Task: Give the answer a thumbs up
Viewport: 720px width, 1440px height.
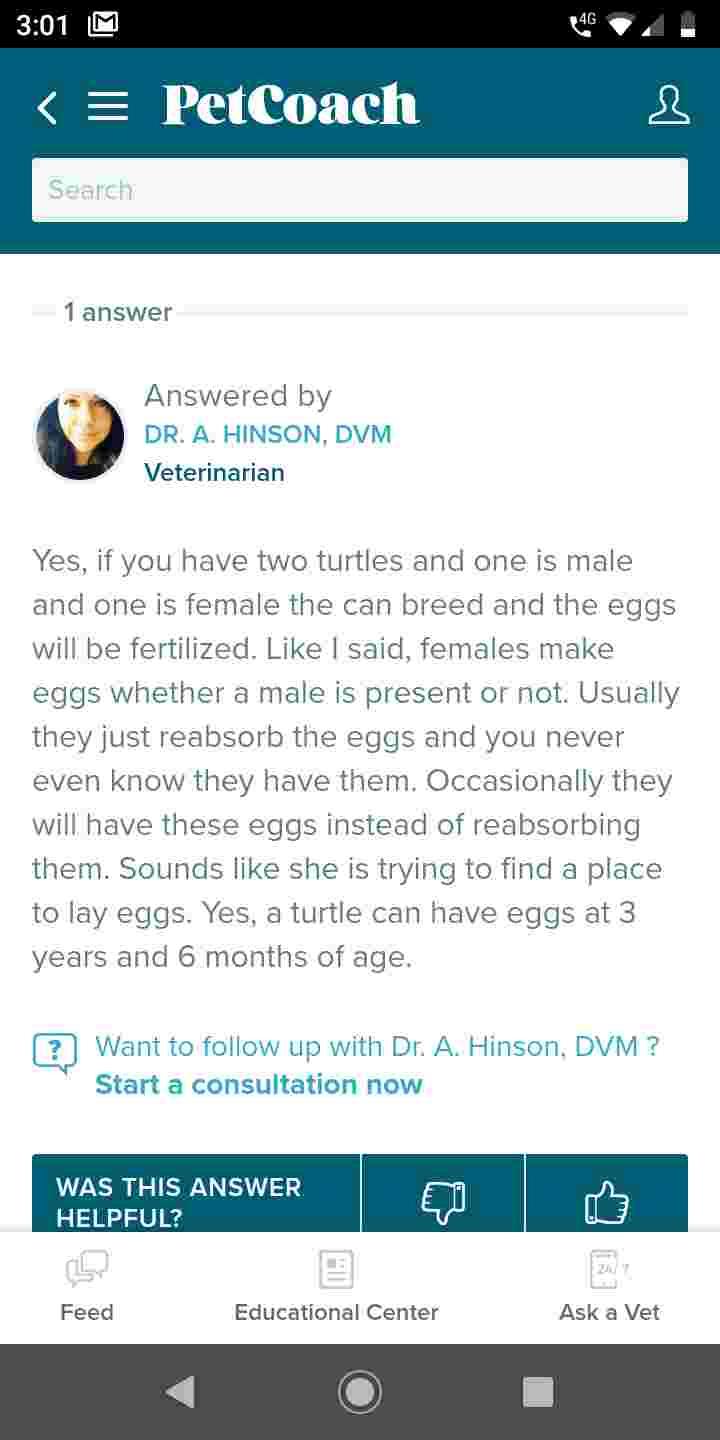Action: point(607,1200)
